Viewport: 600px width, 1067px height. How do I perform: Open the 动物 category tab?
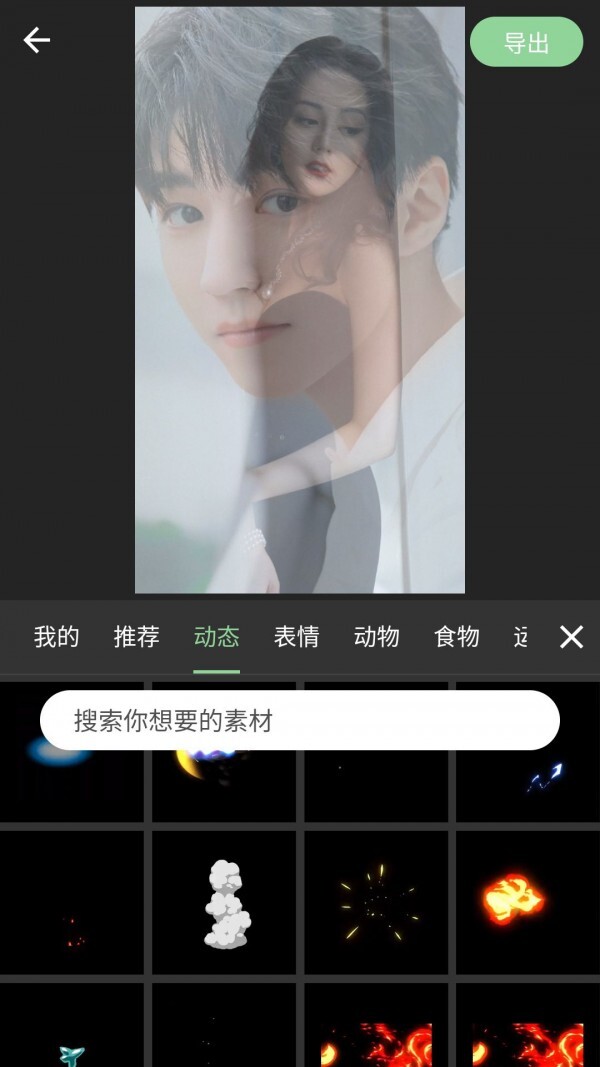point(376,637)
